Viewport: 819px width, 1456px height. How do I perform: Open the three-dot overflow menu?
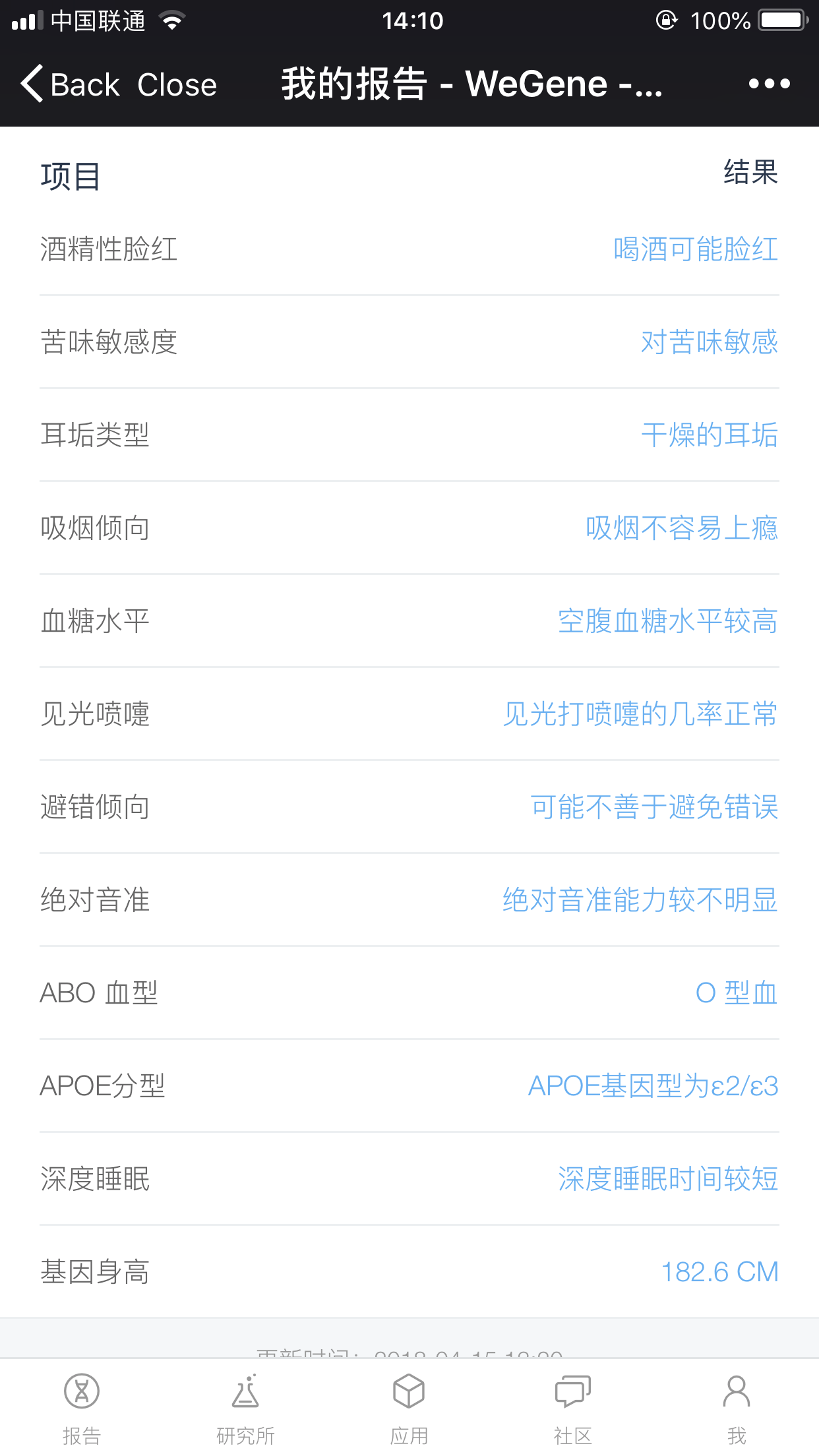tap(769, 84)
